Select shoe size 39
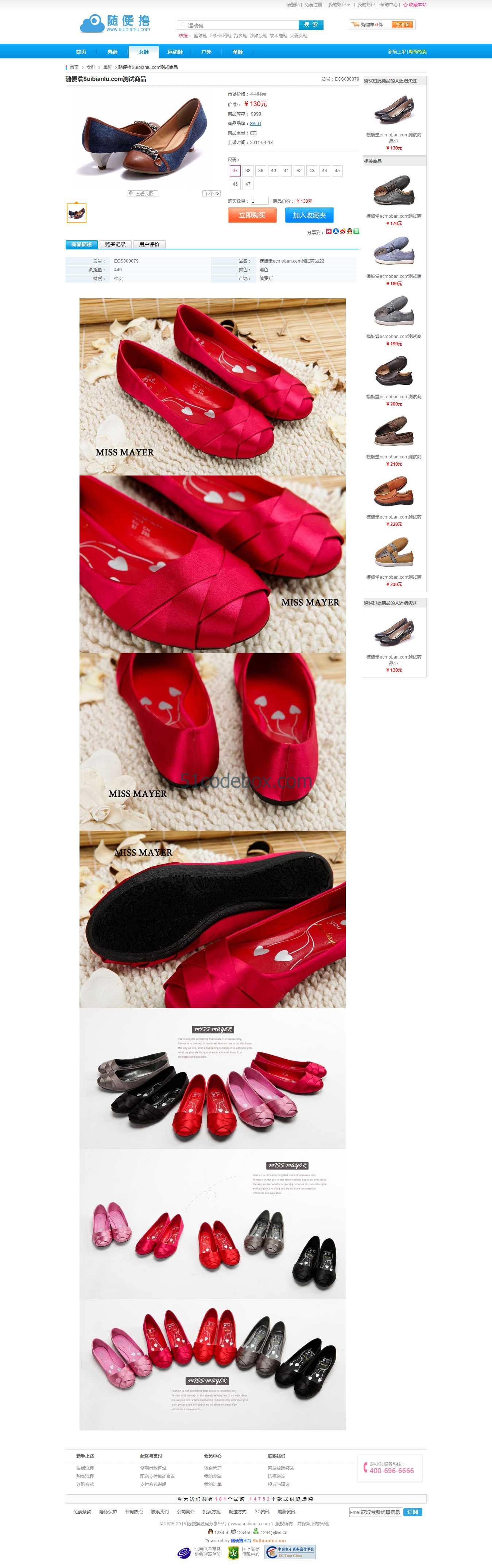This screenshot has width=492, height=1568. (261, 171)
